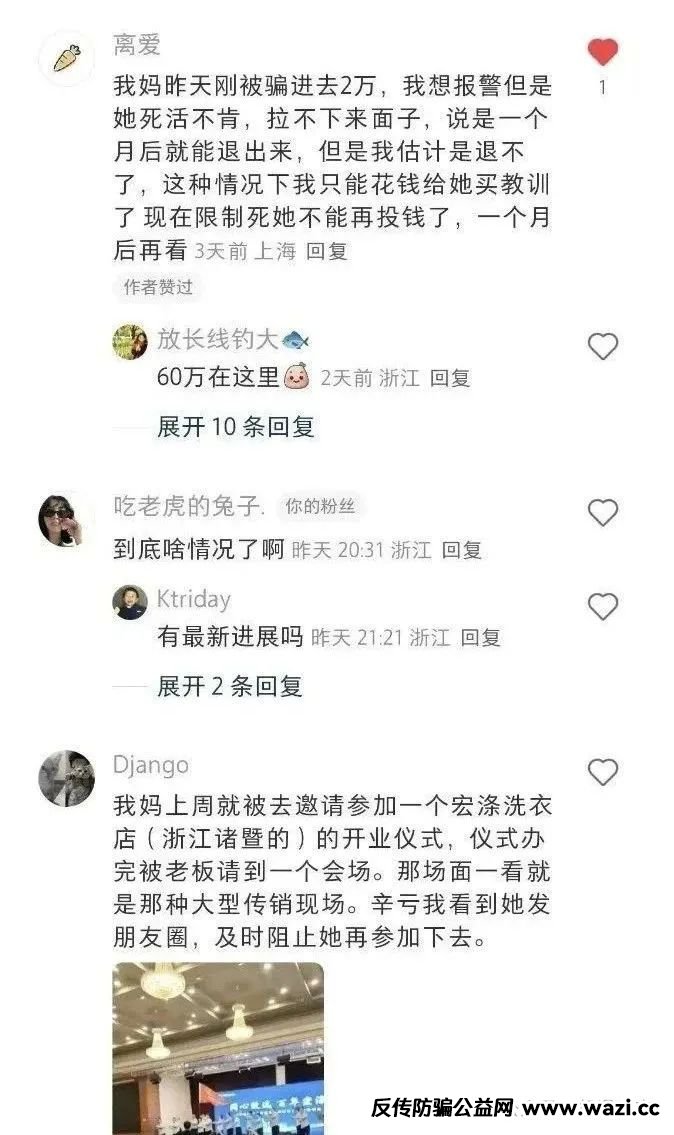674x1135 pixels.
Task: Like Ktriday's reply
Action: point(602,606)
